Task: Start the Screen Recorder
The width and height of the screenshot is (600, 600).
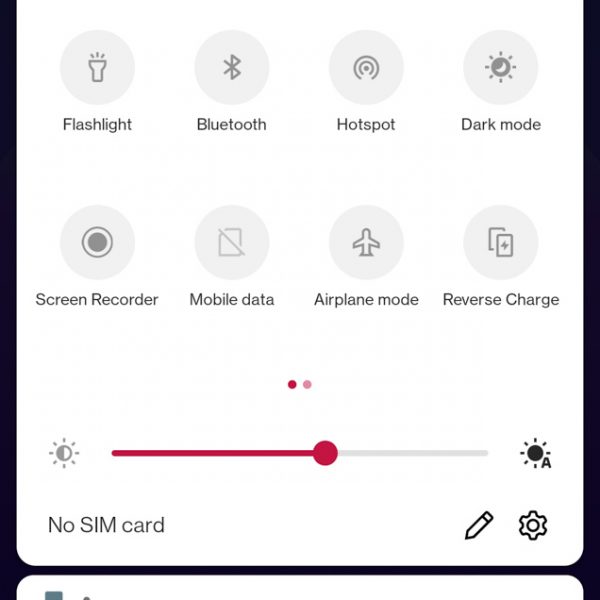Action: point(97,243)
